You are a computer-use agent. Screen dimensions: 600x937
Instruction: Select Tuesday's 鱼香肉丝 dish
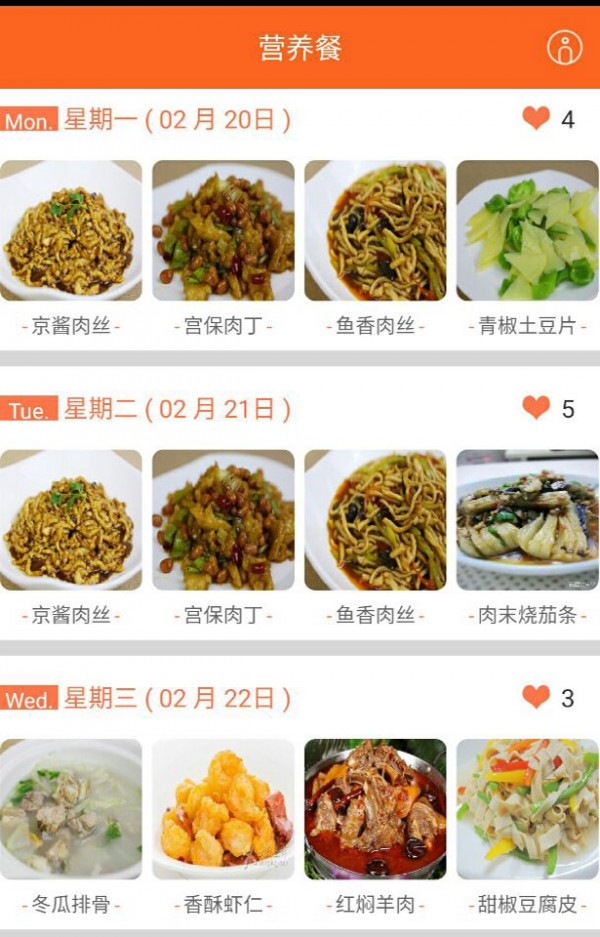coord(375,520)
